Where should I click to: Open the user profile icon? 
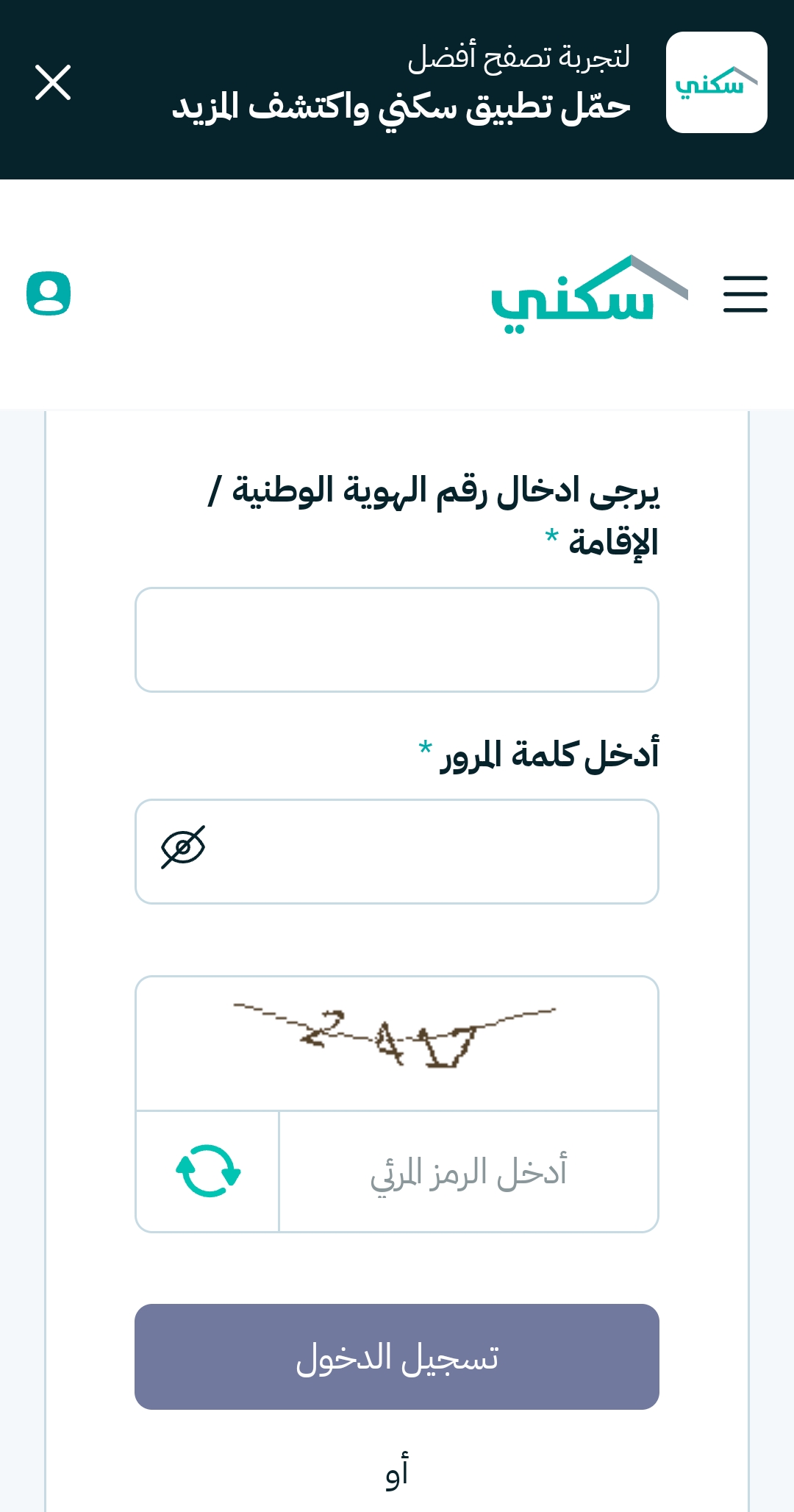(49, 293)
